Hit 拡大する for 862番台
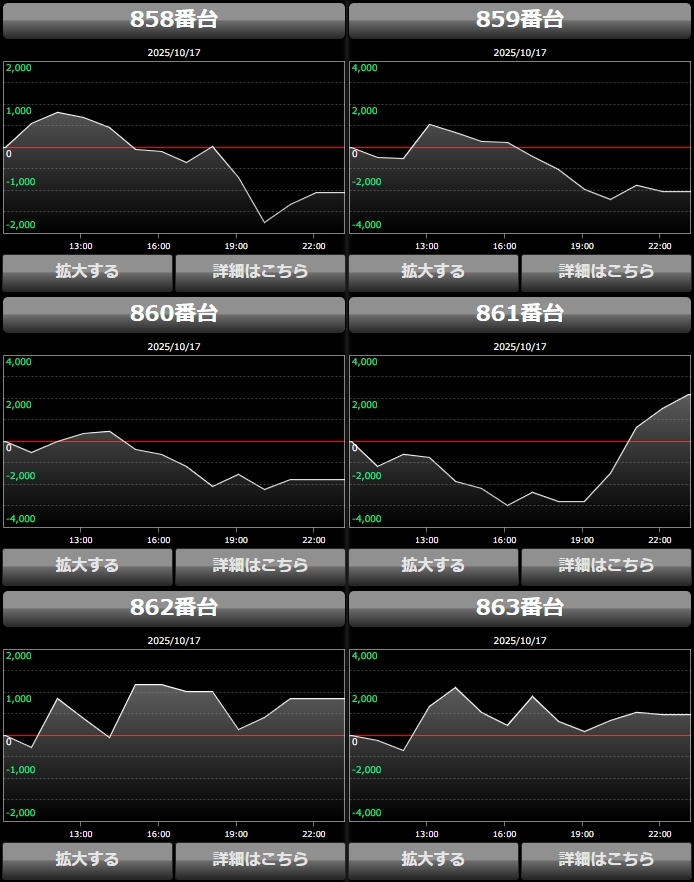The height and width of the screenshot is (882, 694). [87, 860]
